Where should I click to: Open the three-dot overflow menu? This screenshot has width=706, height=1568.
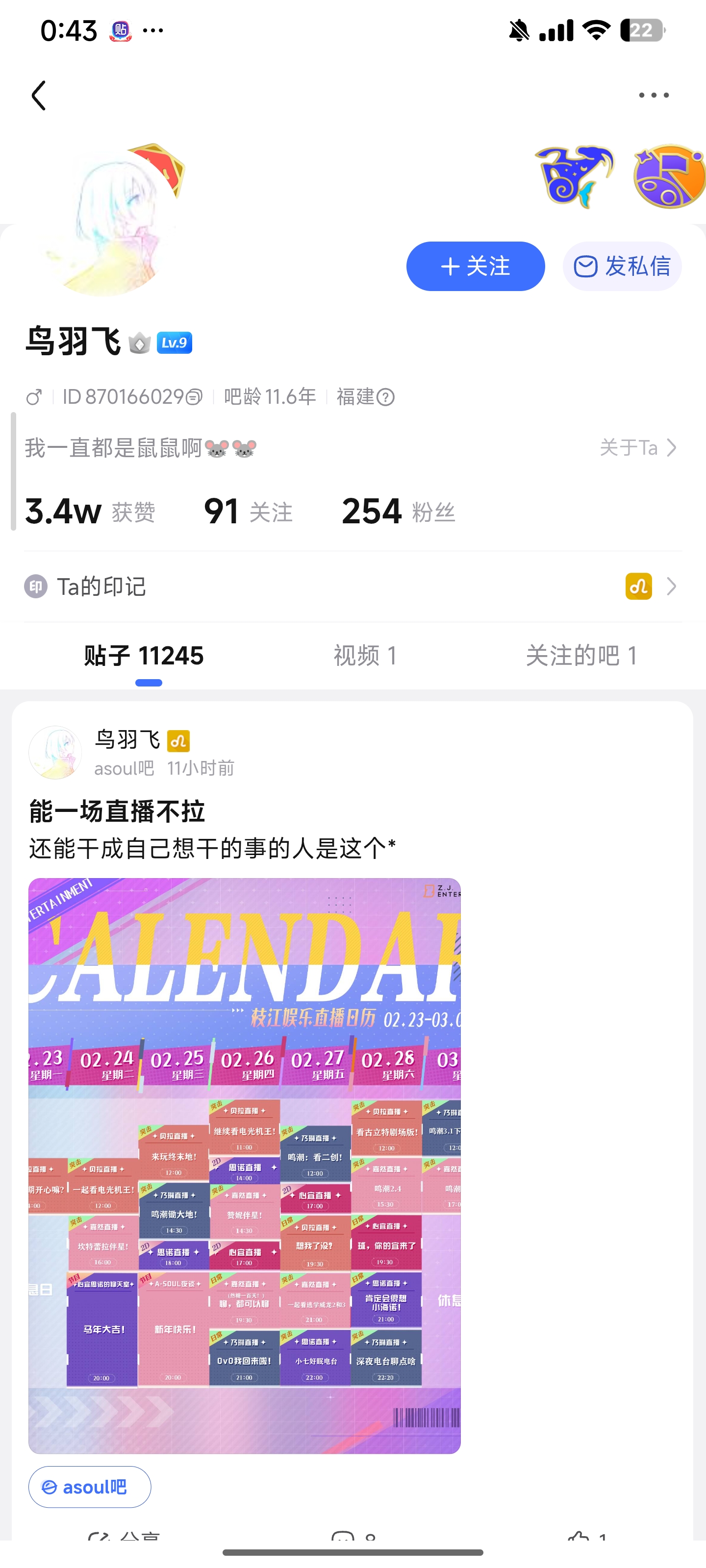[x=654, y=96]
